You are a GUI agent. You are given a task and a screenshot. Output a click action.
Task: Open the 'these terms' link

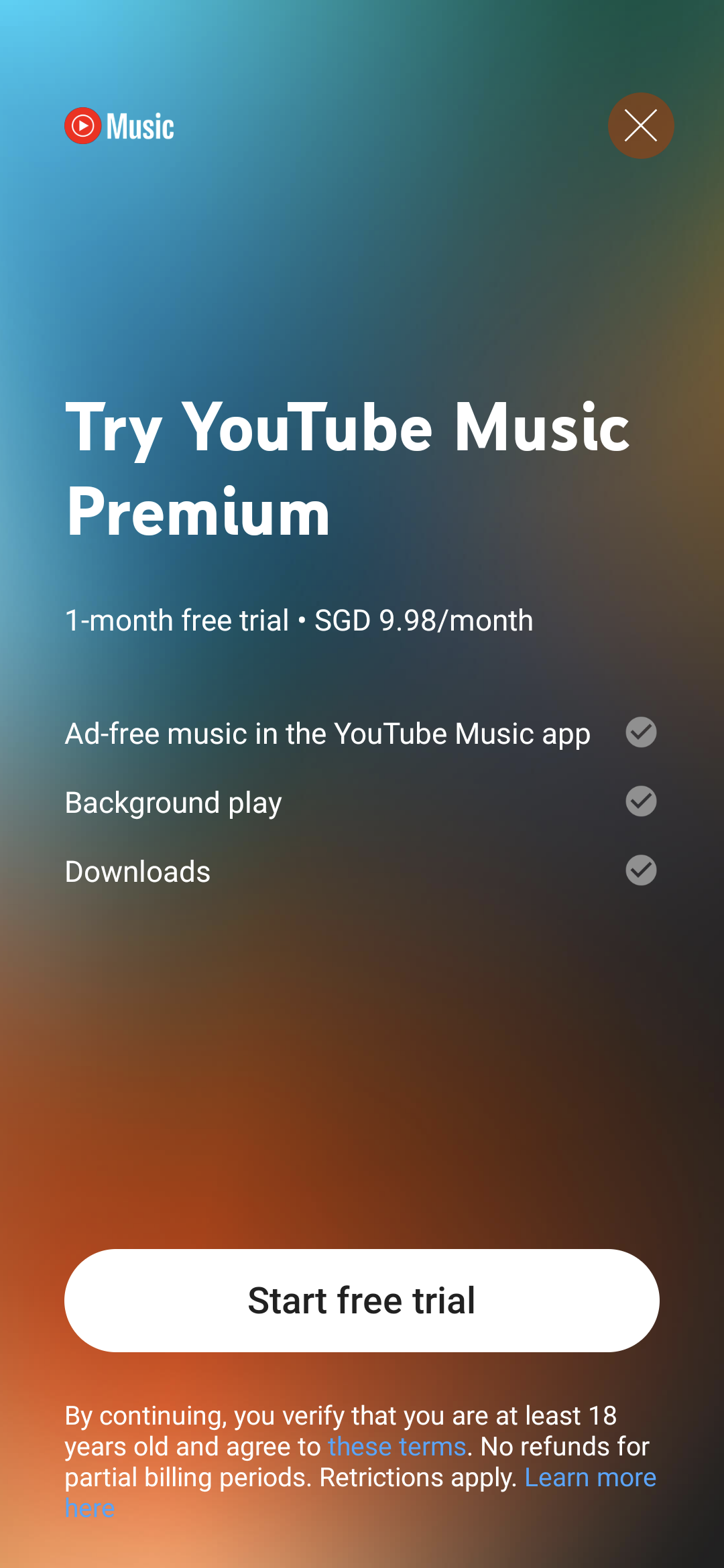tap(397, 1447)
